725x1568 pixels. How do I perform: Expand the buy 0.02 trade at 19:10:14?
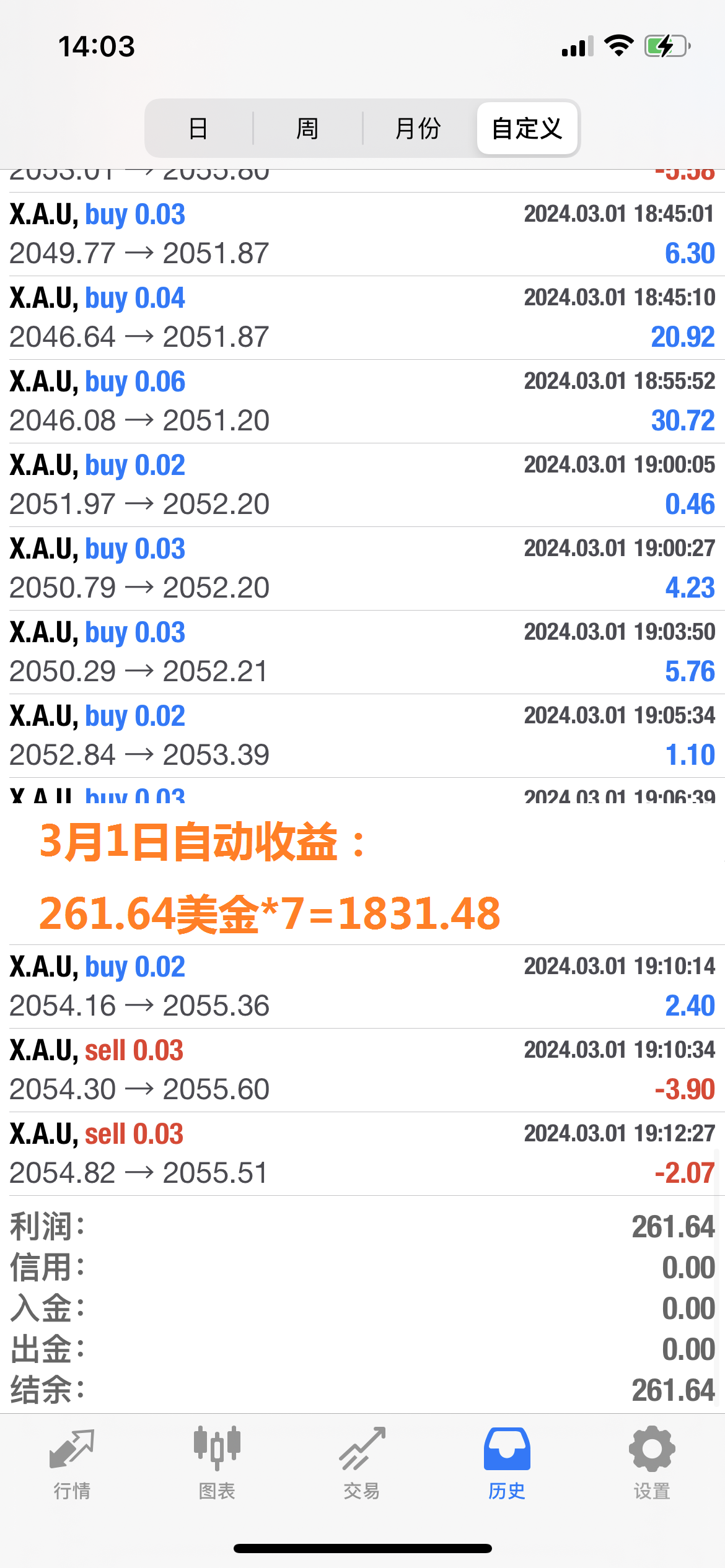pyautogui.click(x=362, y=985)
